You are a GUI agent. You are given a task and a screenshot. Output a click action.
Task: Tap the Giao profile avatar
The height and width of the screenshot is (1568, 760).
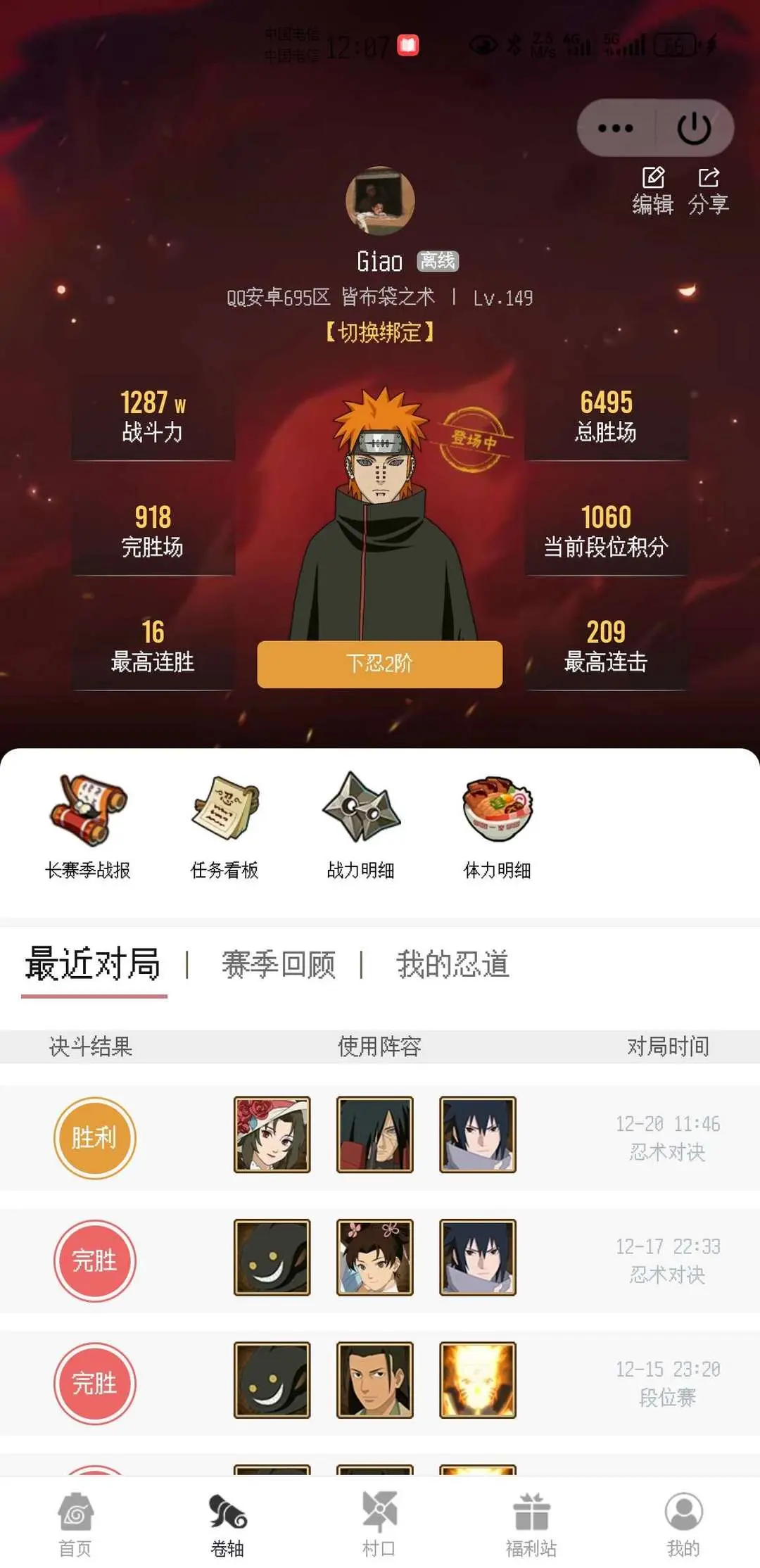click(x=380, y=201)
